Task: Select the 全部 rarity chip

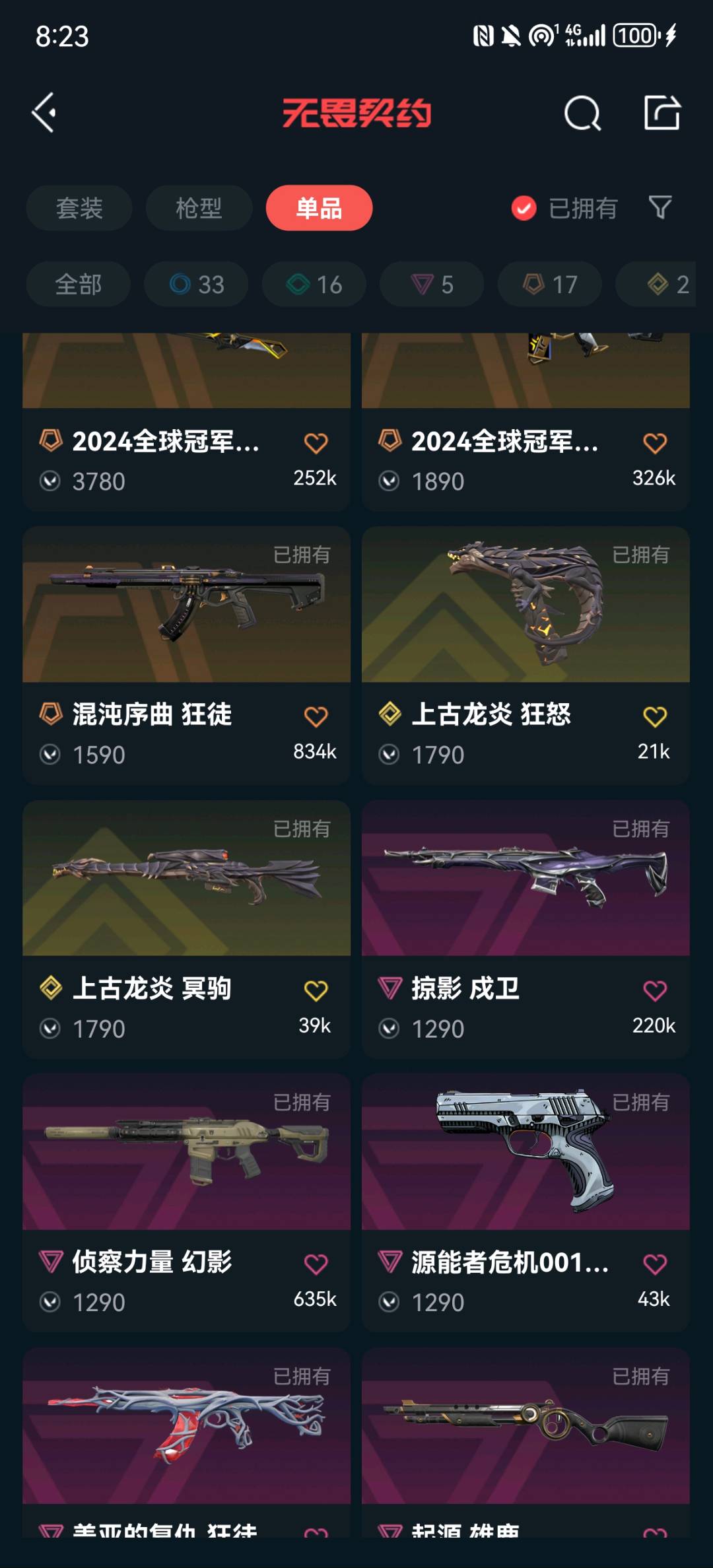Action: [x=78, y=285]
